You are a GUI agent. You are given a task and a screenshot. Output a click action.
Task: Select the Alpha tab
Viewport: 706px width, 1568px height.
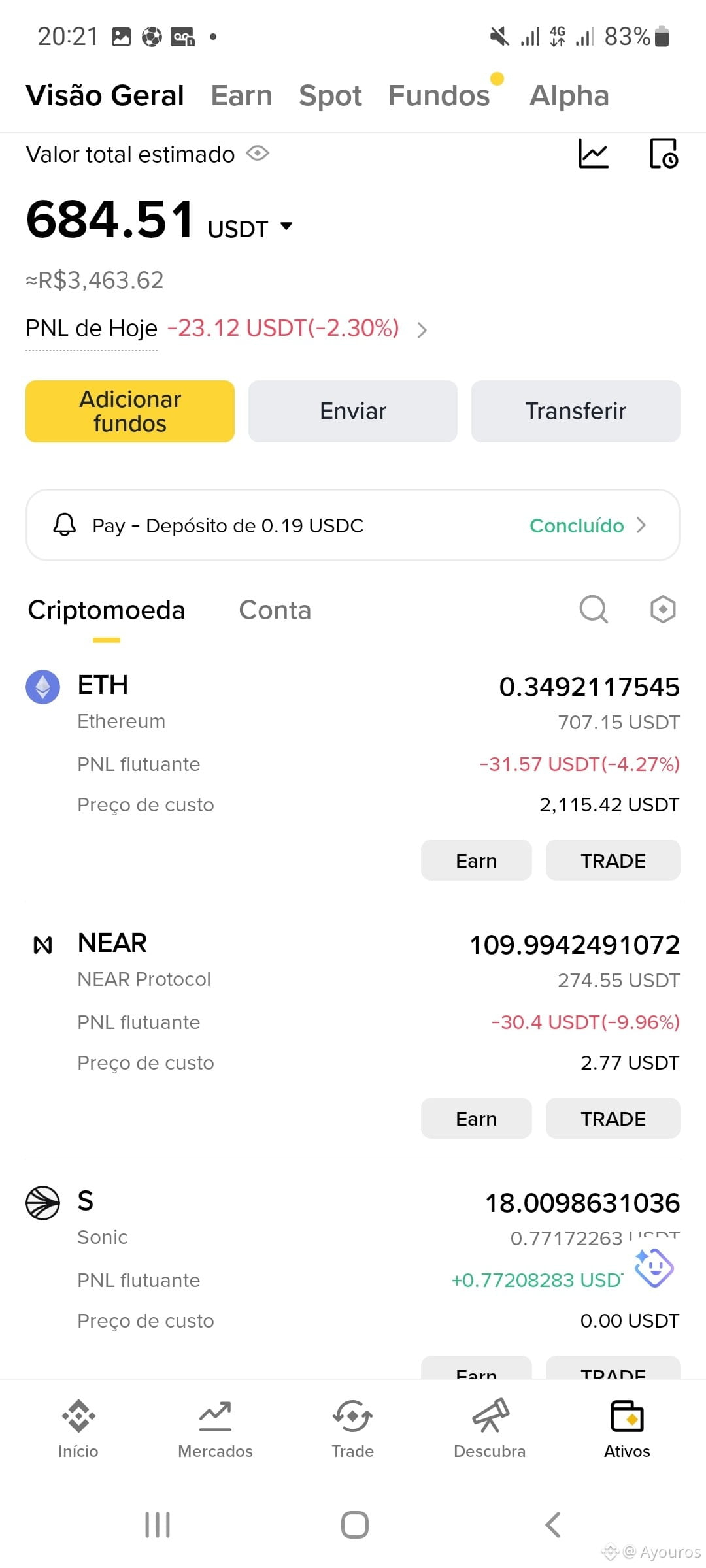pyautogui.click(x=569, y=95)
